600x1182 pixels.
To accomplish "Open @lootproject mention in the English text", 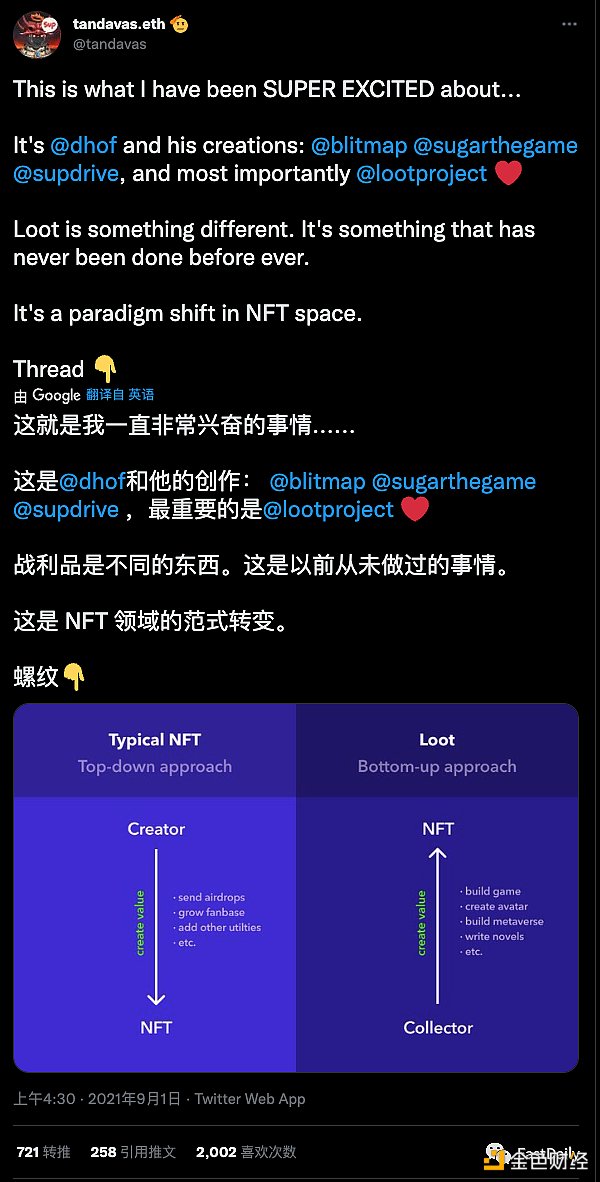I will (x=421, y=173).
